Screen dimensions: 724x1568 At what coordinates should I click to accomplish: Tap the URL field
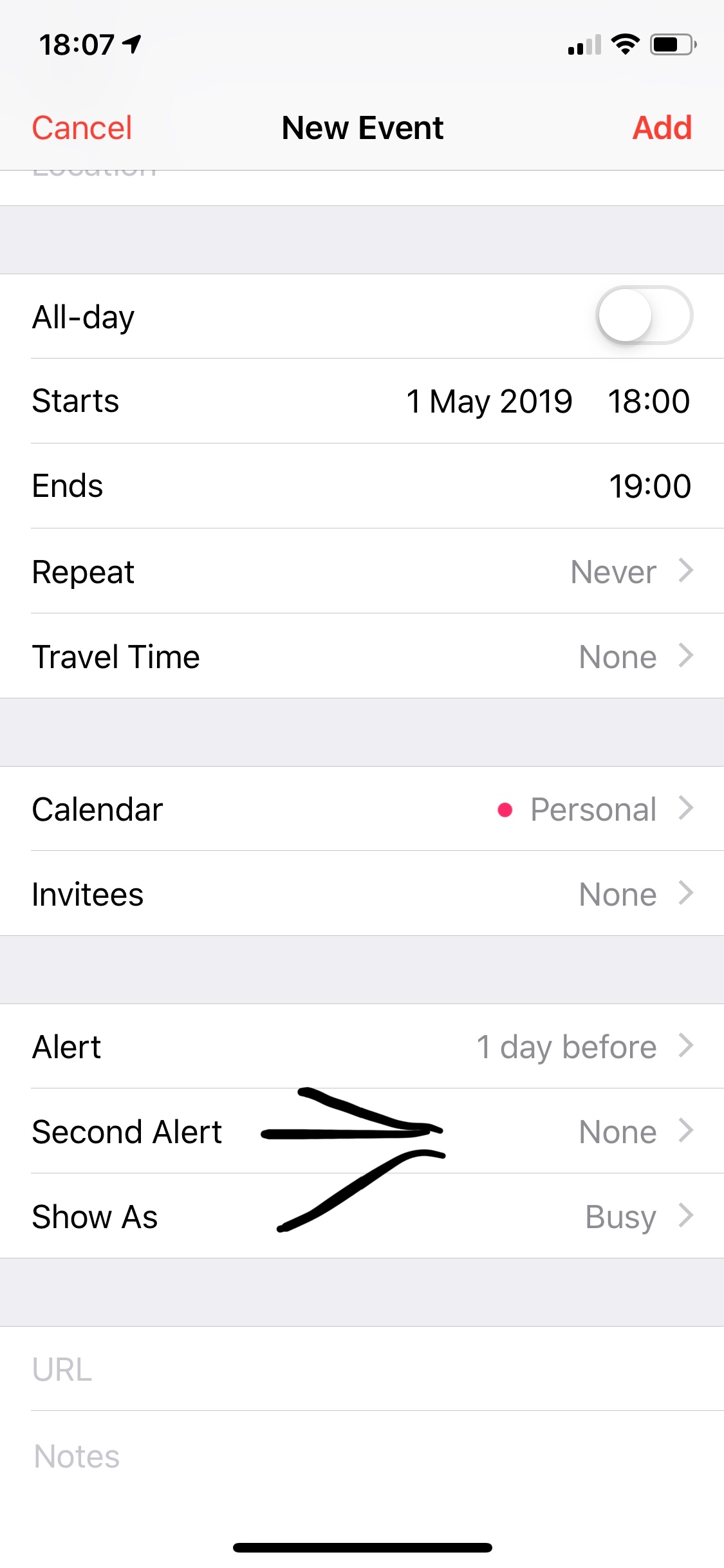(x=362, y=1369)
